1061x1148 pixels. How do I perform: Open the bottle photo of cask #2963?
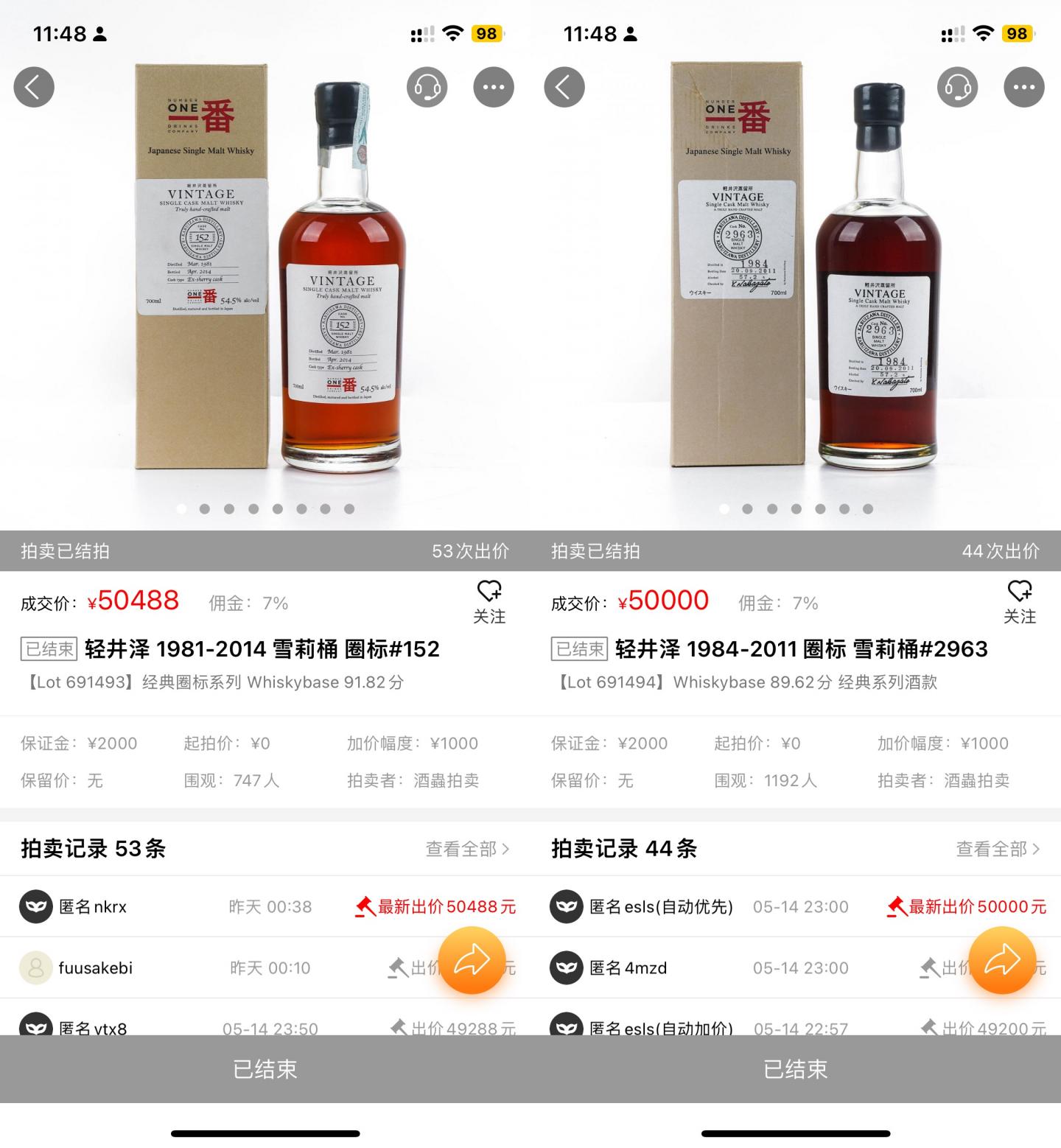878,280
